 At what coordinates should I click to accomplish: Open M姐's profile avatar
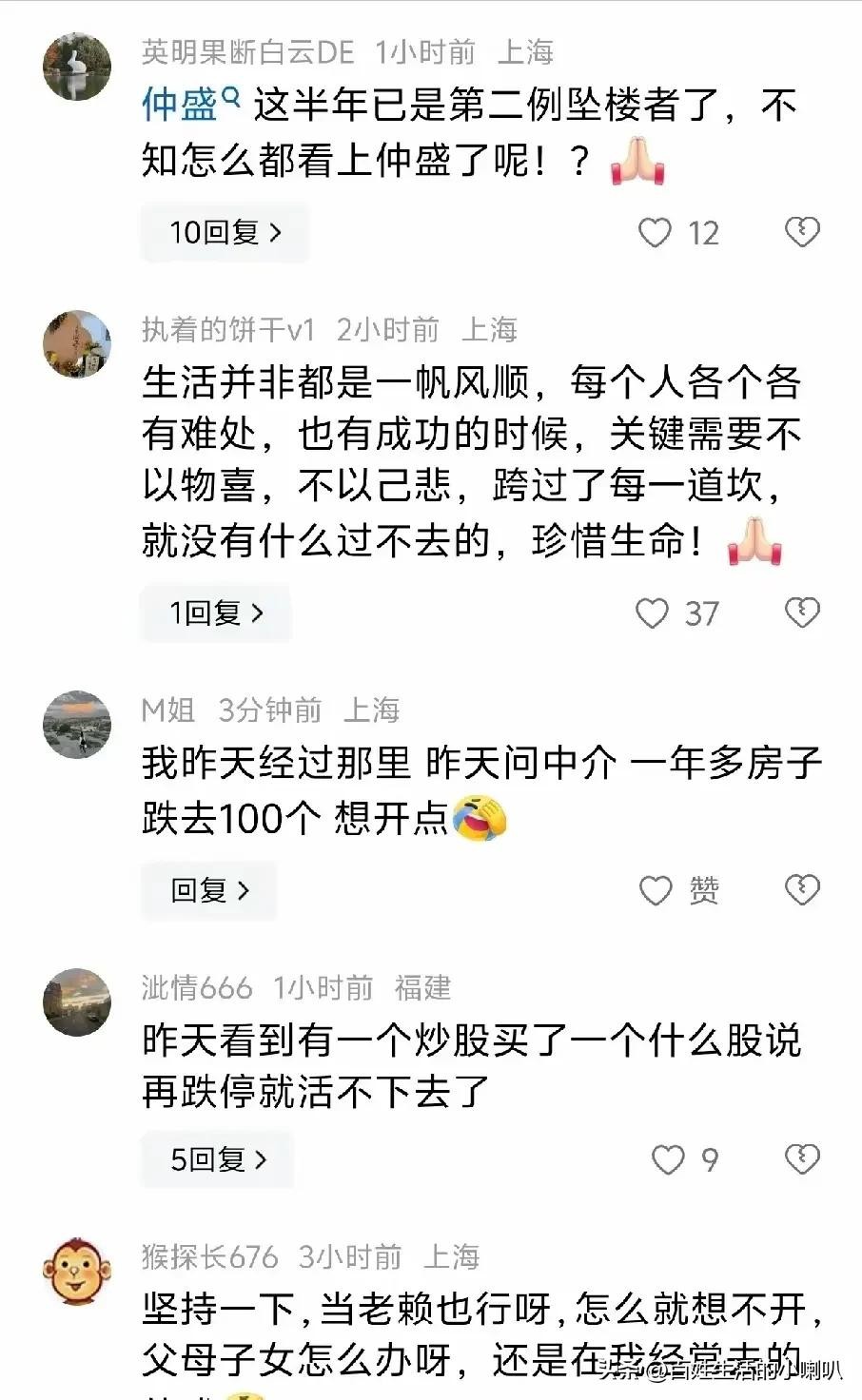[x=77, y=725]
